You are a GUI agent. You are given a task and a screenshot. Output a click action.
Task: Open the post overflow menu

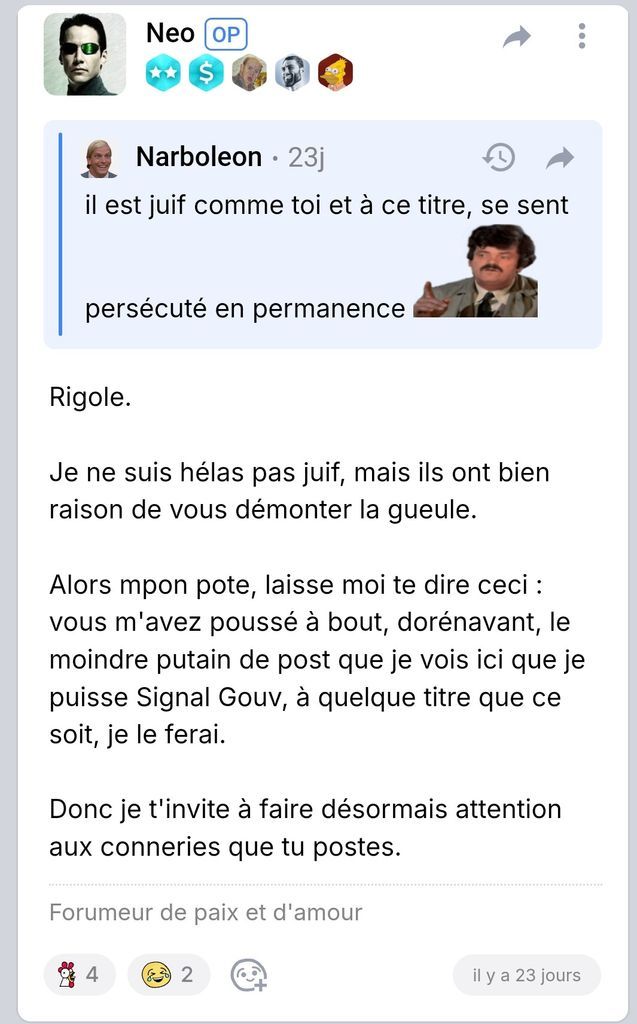[x=581, y=36]
